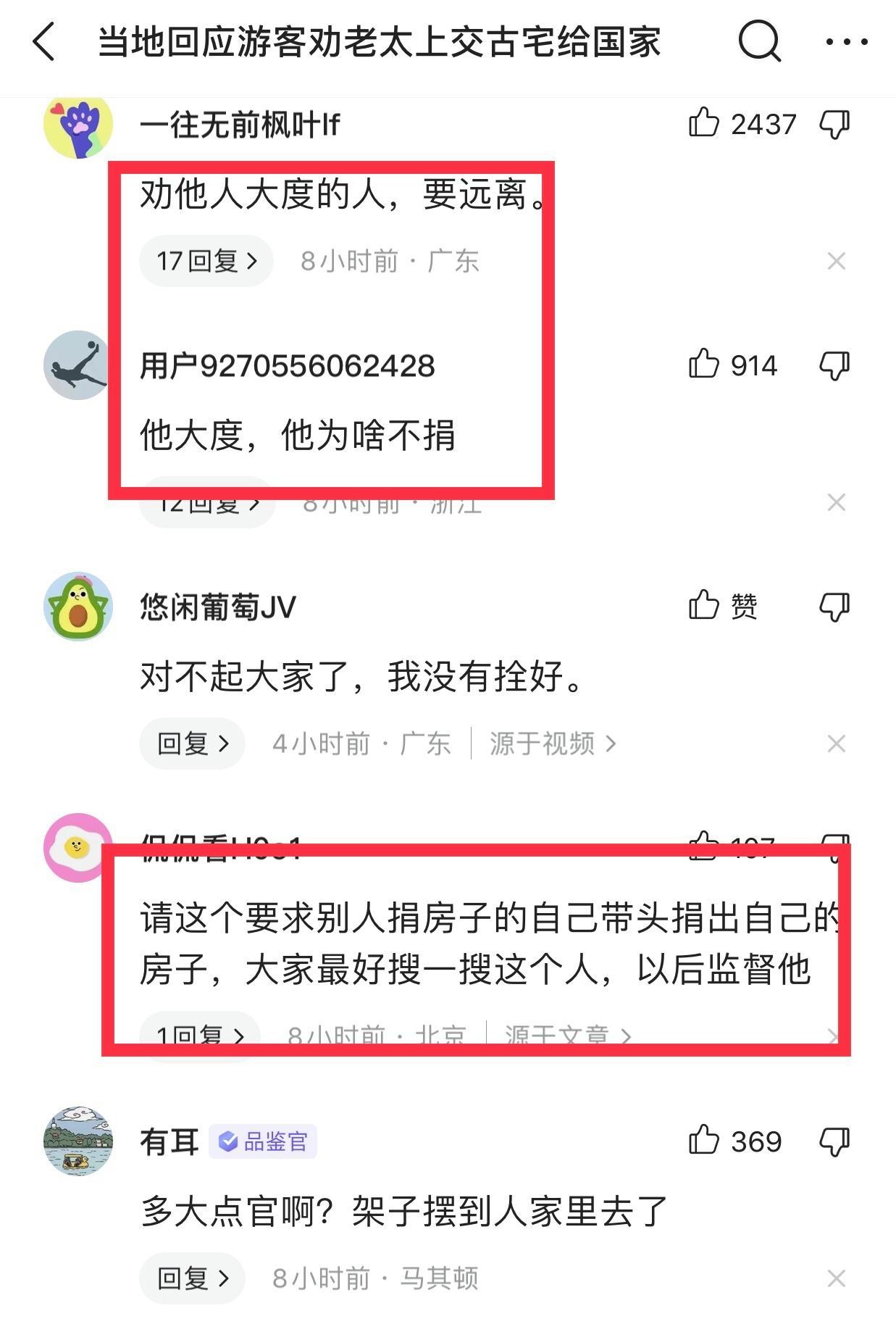Dislike the comment by 悠闲葡萄JV
The height and width of the screenshot is (1332, 896).
point(834,607)
